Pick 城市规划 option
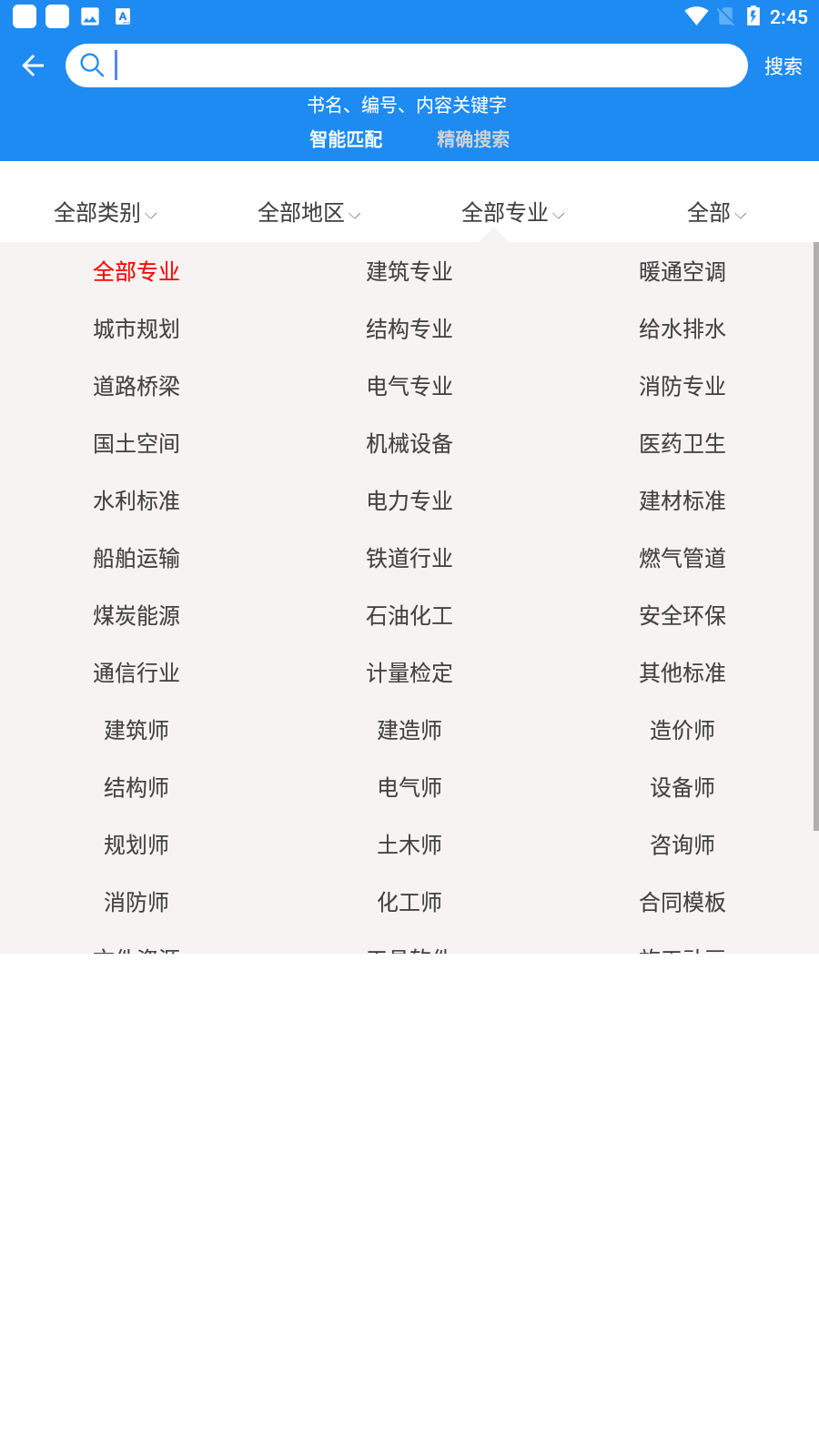Image resolution: width=819 pixels, height=1456 pixels. [136, 329]
